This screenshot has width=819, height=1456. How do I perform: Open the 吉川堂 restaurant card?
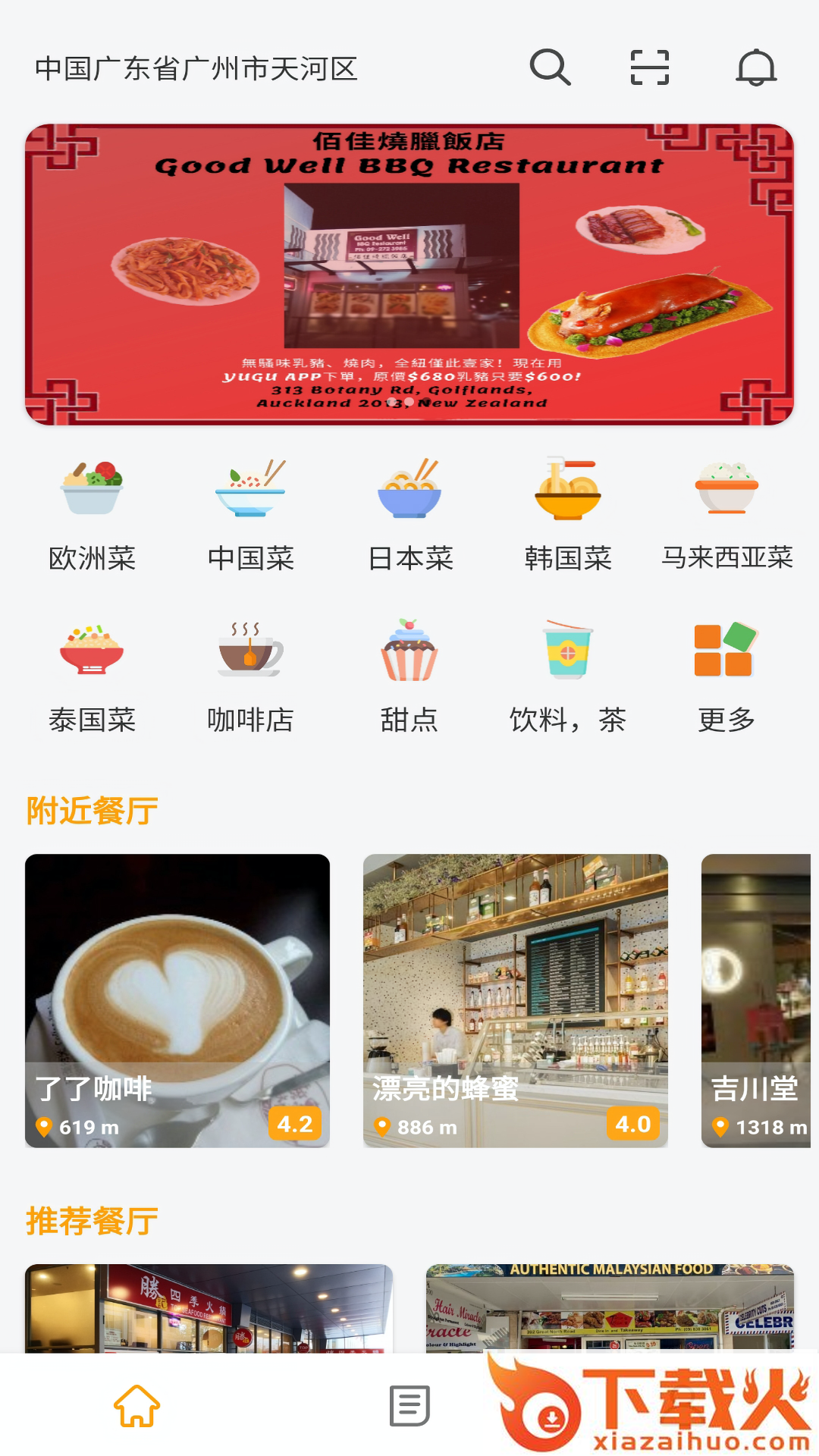[756, 1000]
